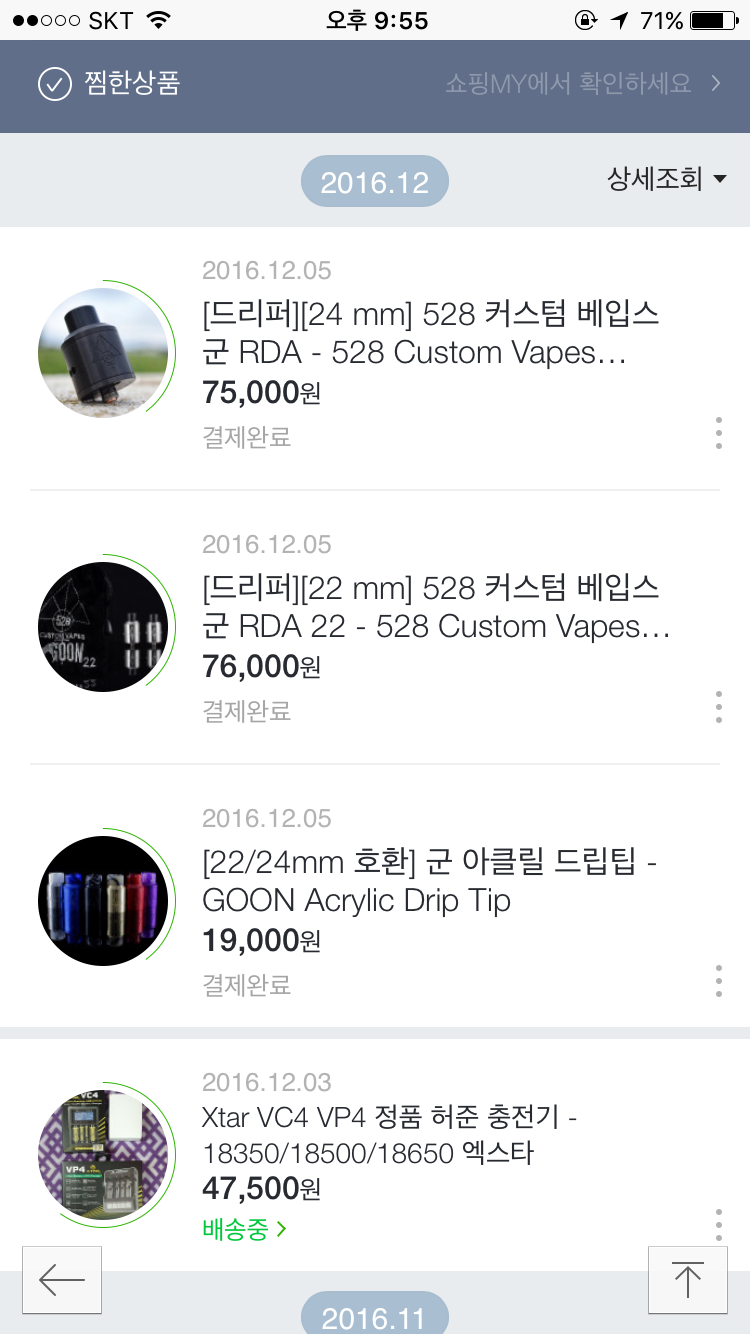Screen dimensions: 750x1334
Task: Open more options for the 76,000원 order
Action: 719,707
